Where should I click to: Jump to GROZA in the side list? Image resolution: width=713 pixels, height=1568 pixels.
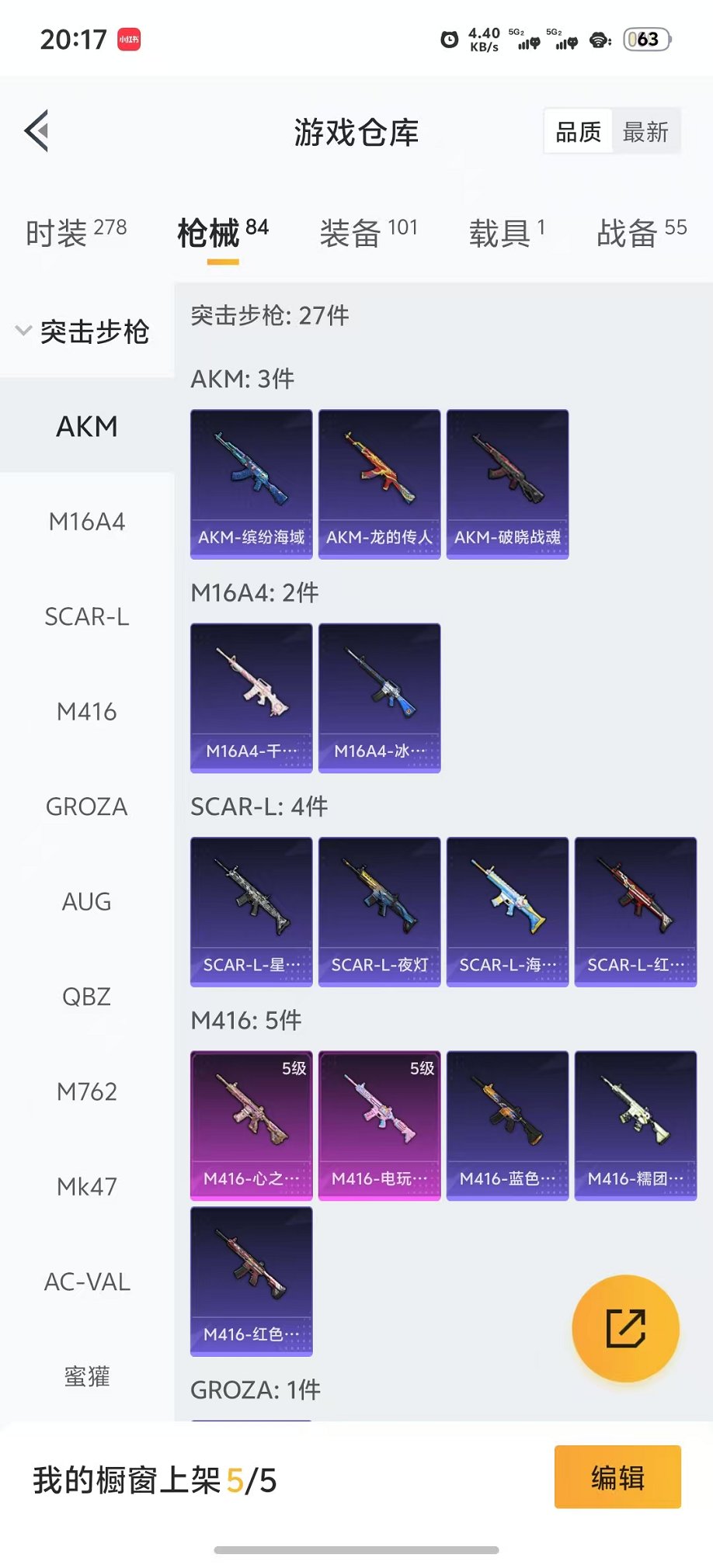pos(86,807)
